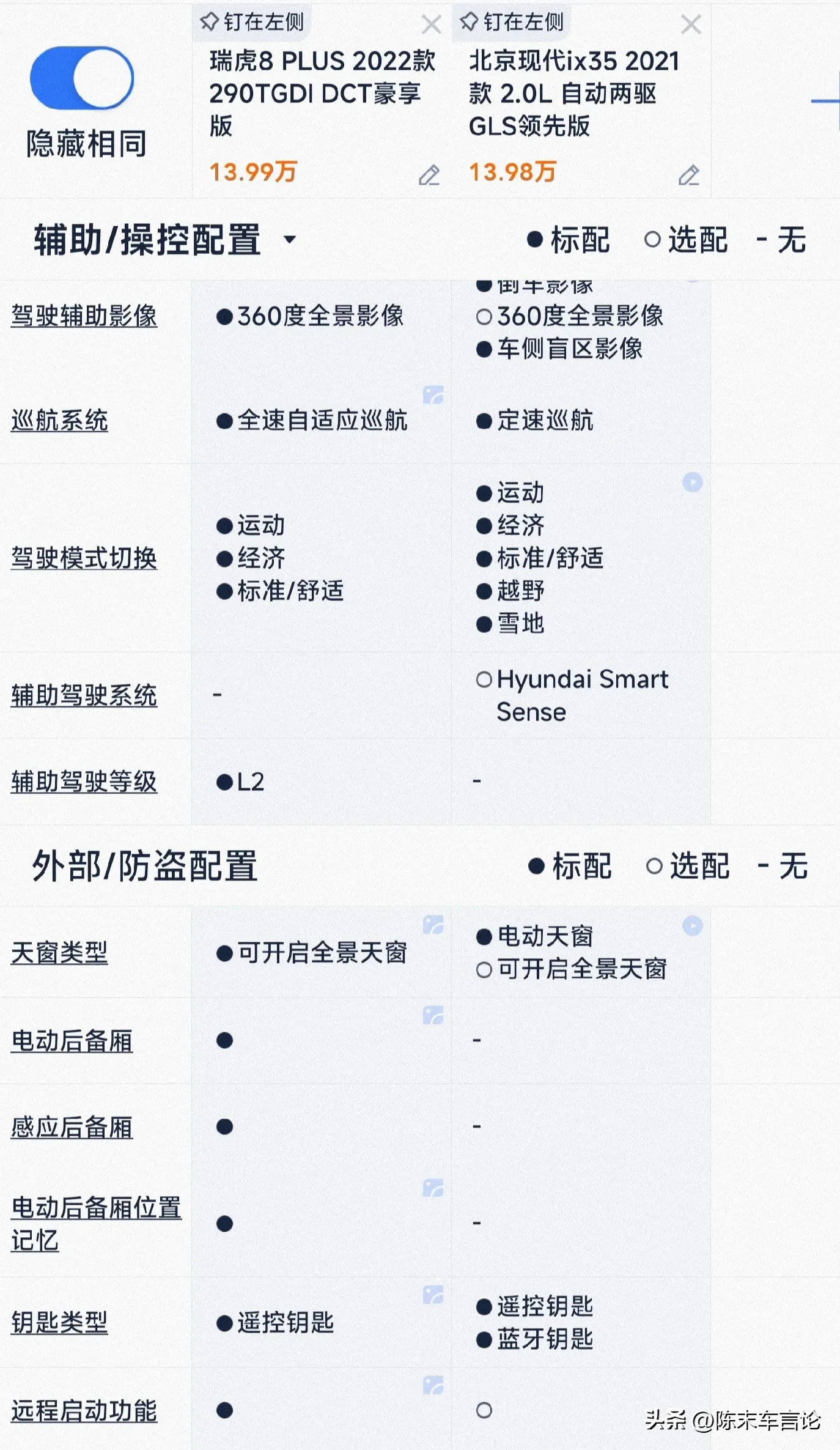Viewport: 840px width, 1450px height.
Task: Open the 驾驶辅助影像 explanation link
Action: (84, 316)
